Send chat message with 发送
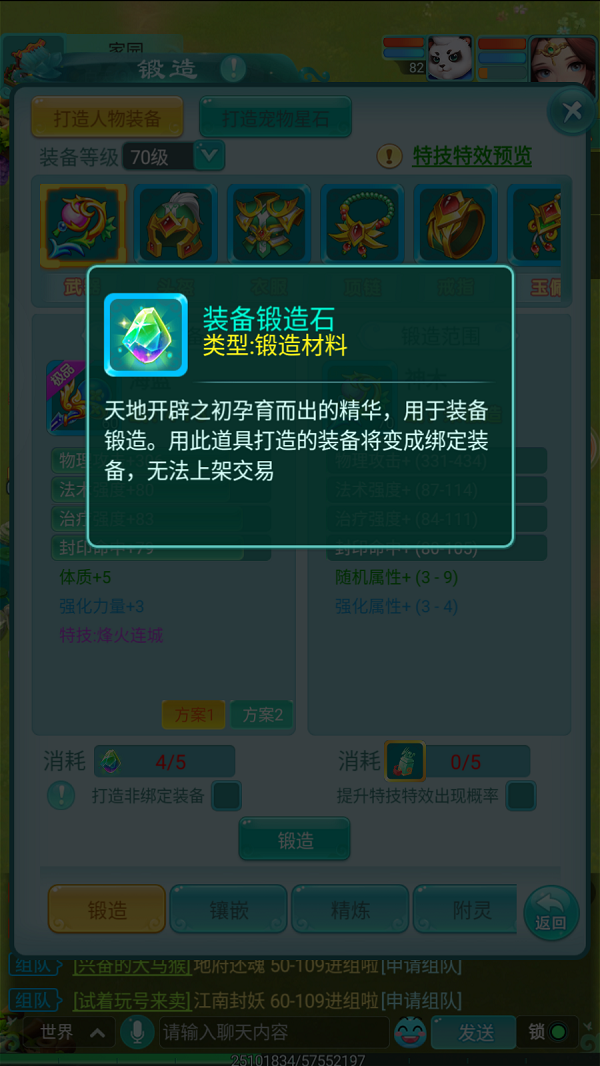This screenshot has width=600, height=1066. click(476, 1031)
